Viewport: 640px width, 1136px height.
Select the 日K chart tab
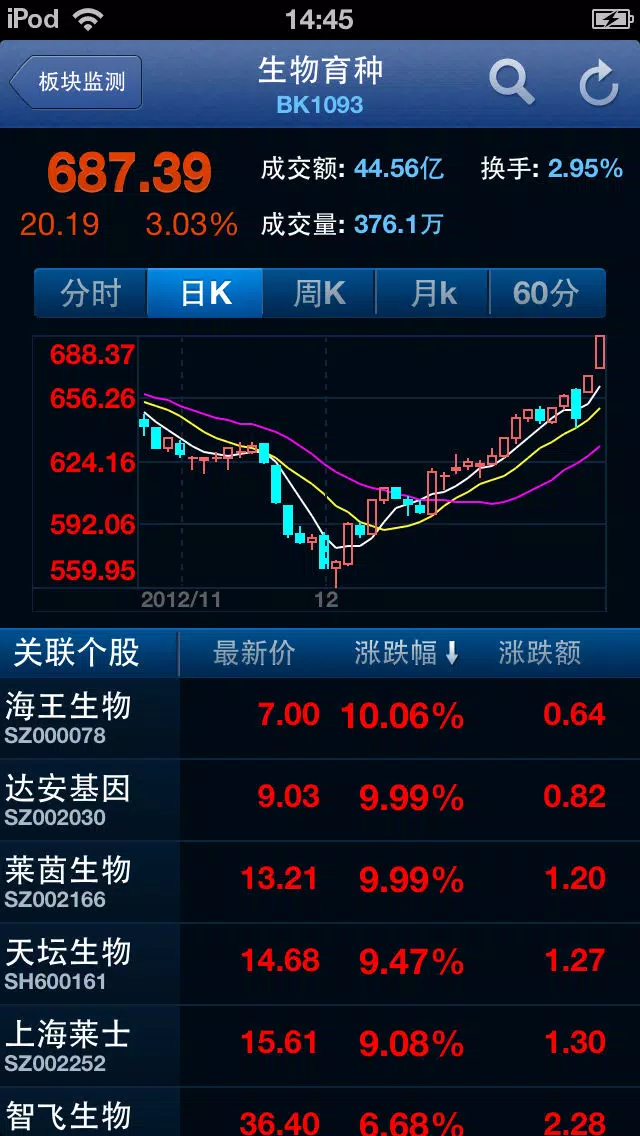point(205,293)
